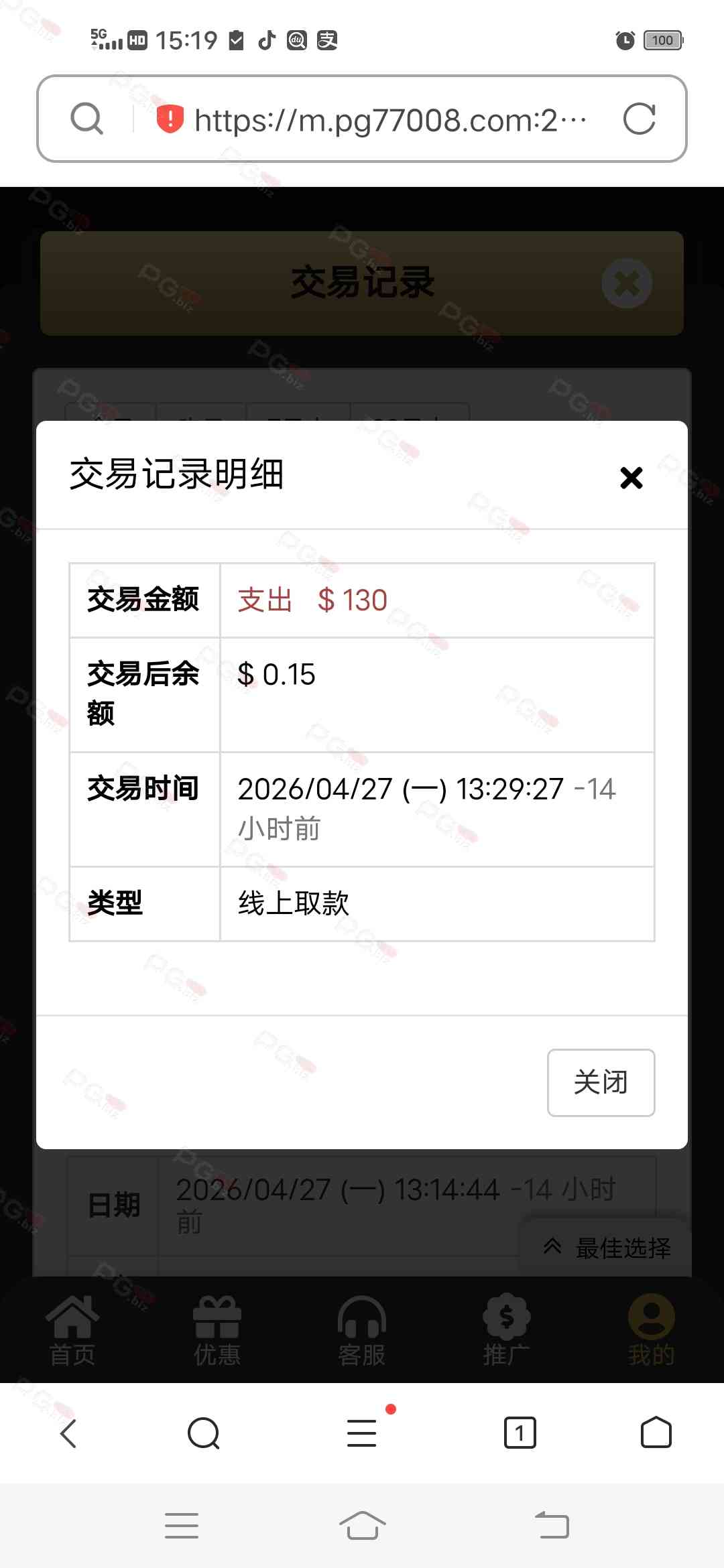The image size is (724, 1568).
Task: Open the browser search icon in the address bar
Action: (87, 119)
